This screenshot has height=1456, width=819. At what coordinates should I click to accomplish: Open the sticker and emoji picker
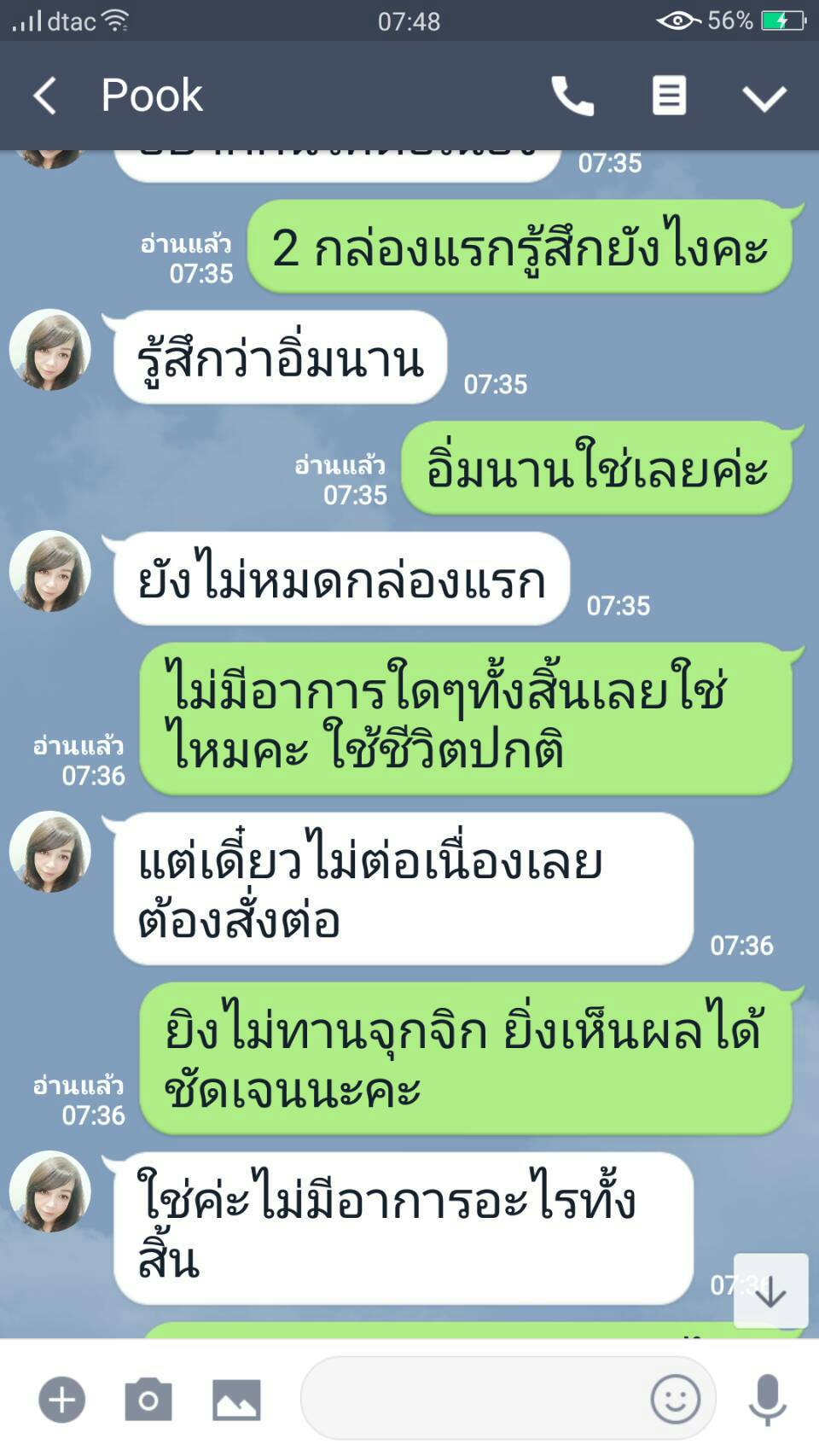[x=675, y=1400]
